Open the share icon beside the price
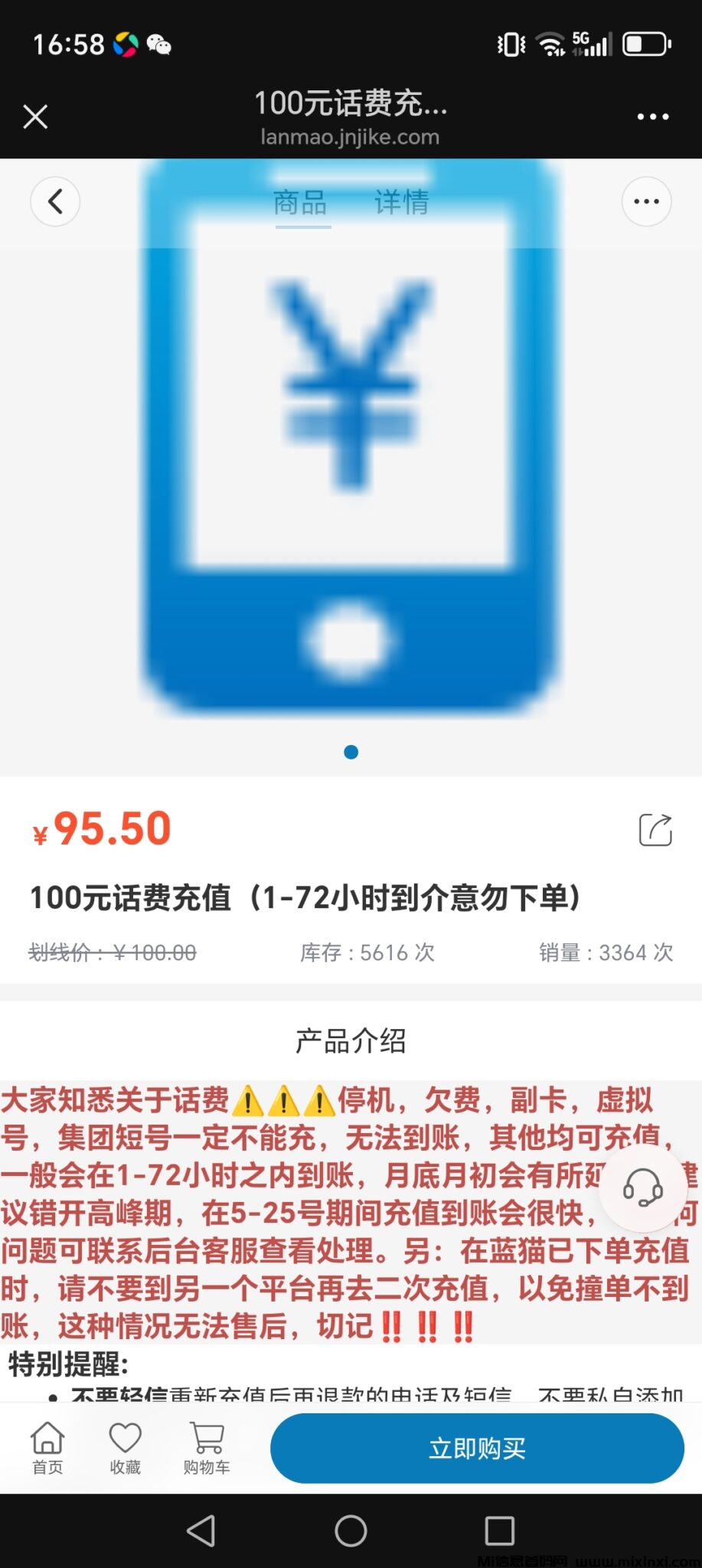The image size is (702, 1568). pos(655,831)
